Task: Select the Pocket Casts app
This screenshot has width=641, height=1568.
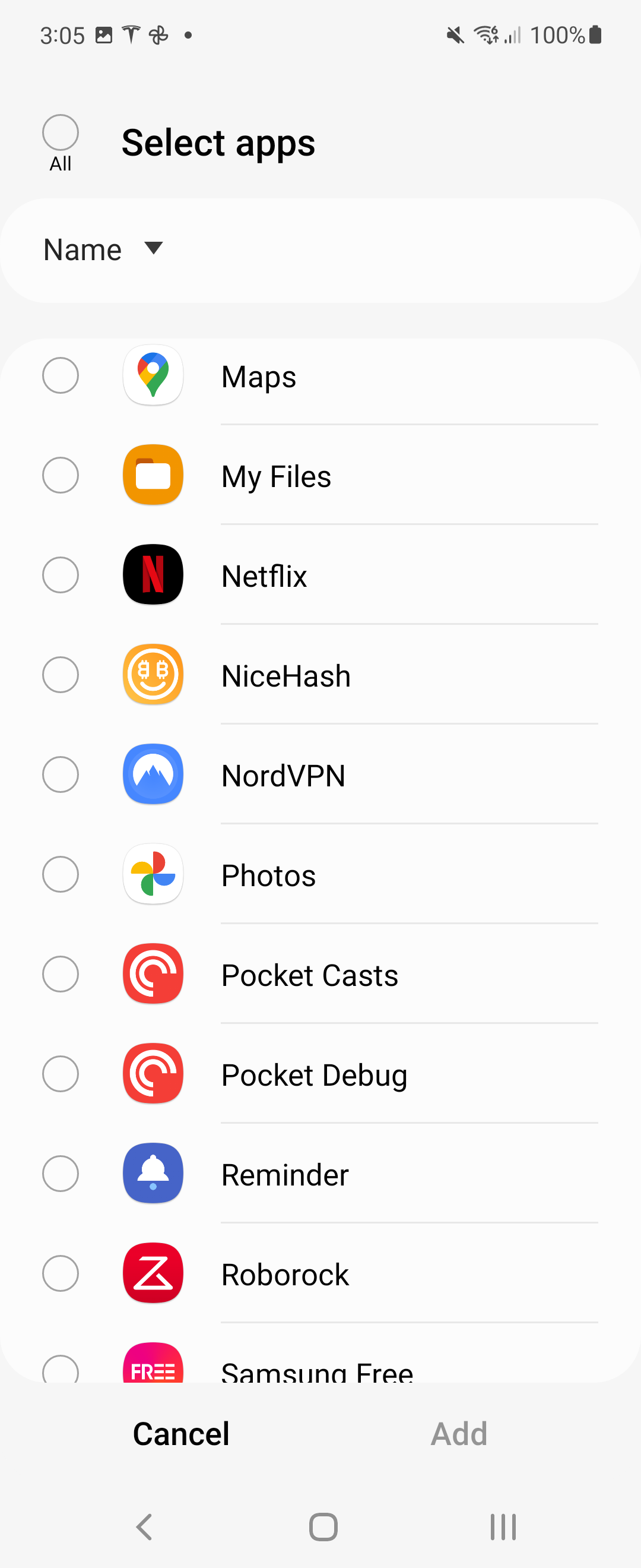Action: 60,975
